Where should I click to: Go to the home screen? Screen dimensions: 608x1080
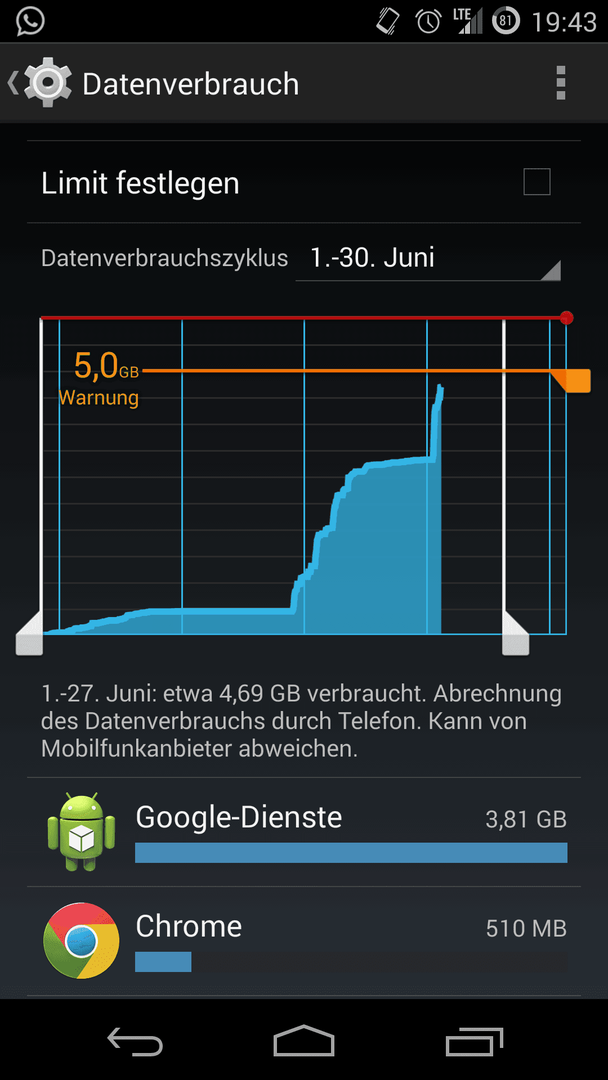pyautogui.click(x=304, y=1040)
